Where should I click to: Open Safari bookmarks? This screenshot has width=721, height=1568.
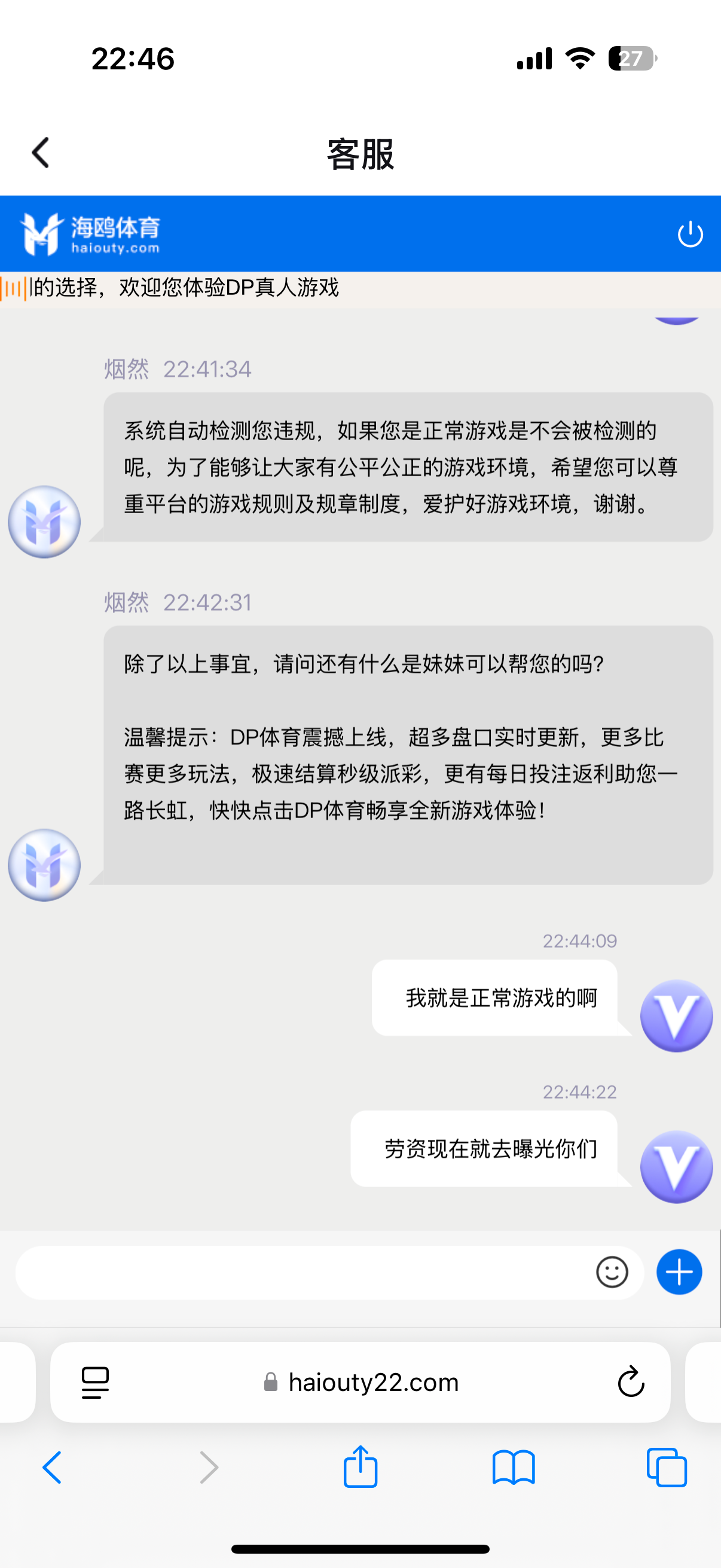514,1467
